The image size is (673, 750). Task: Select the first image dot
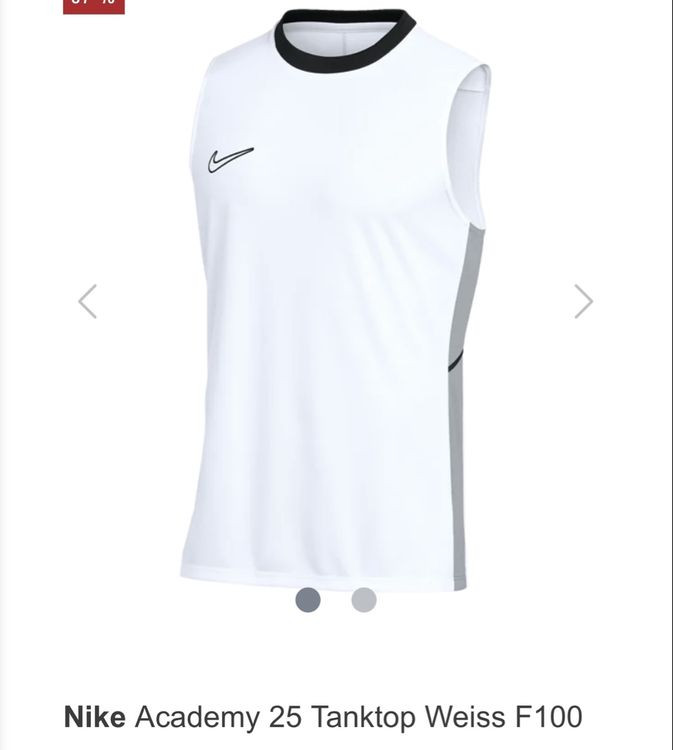(x=308, y=600)
